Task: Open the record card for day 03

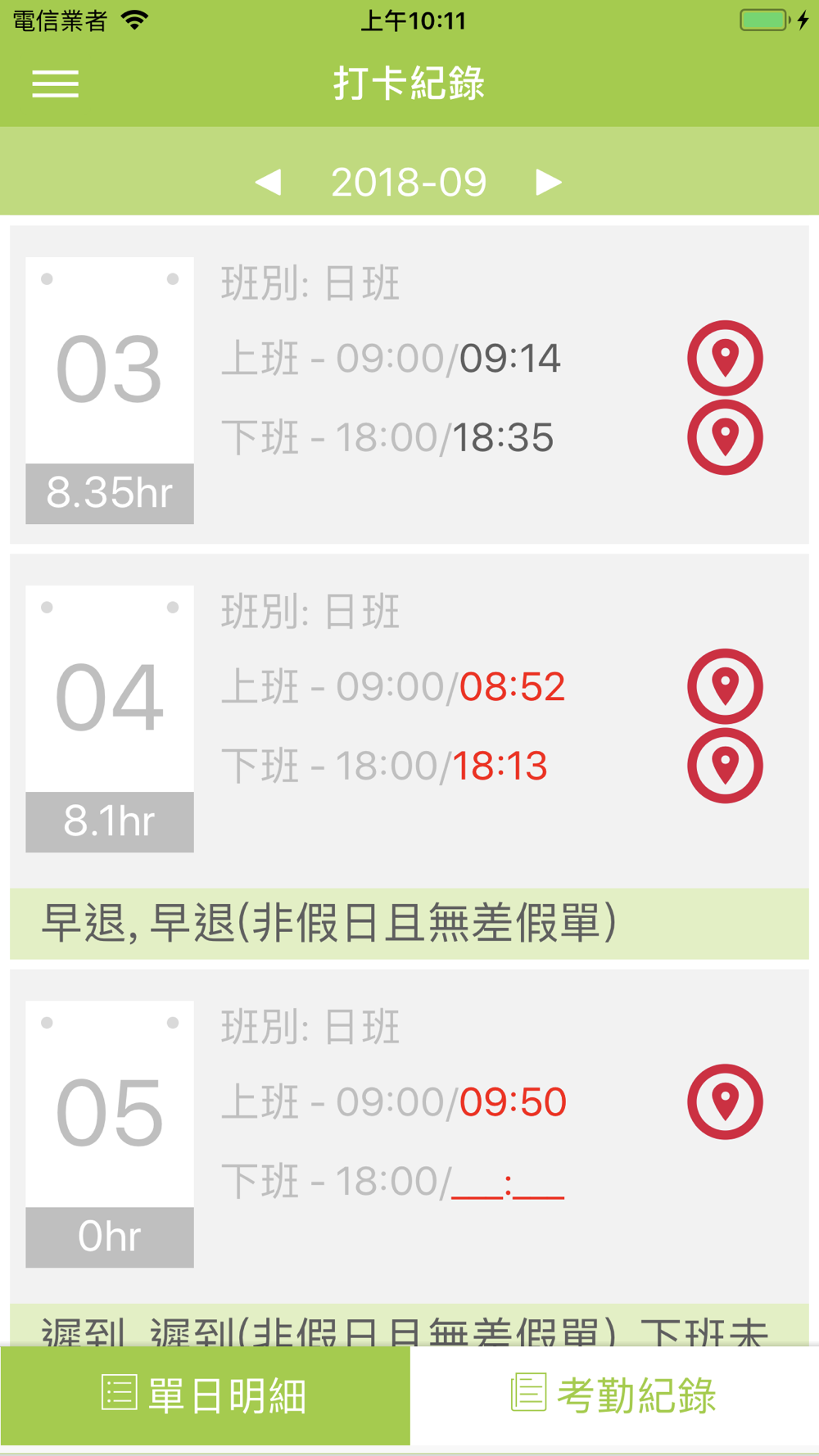Action: 409,385
